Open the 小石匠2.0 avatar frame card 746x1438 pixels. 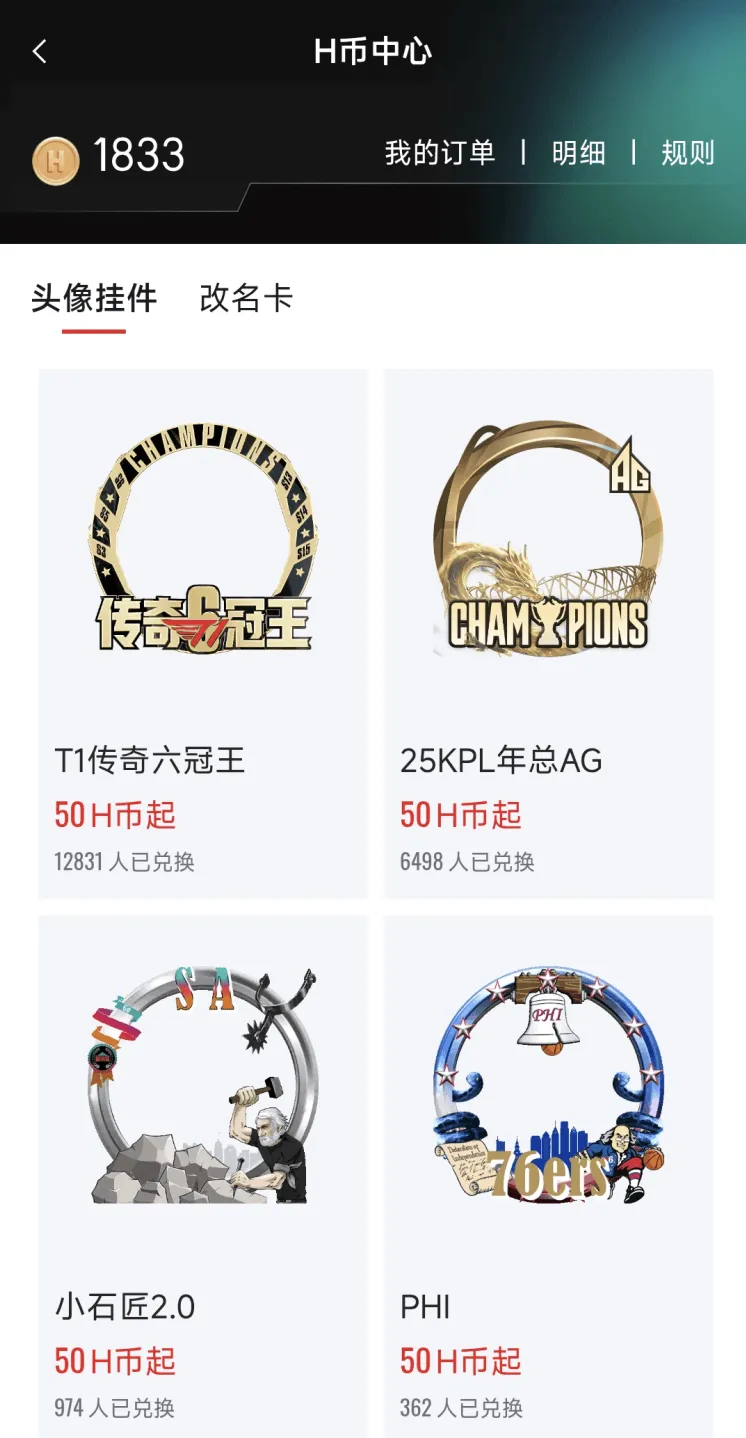click(203, 1175)
